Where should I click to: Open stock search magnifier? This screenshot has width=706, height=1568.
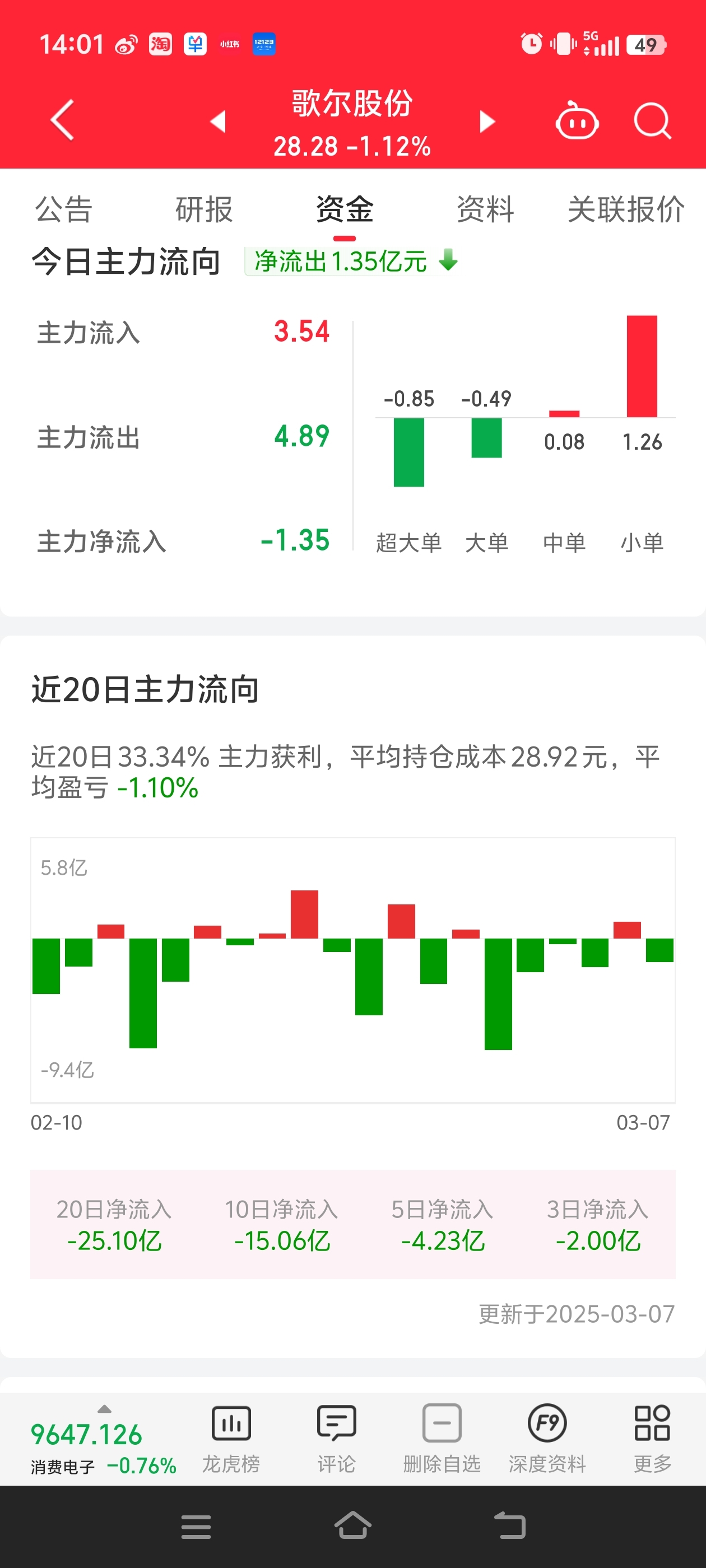click(x=652, y=121)
